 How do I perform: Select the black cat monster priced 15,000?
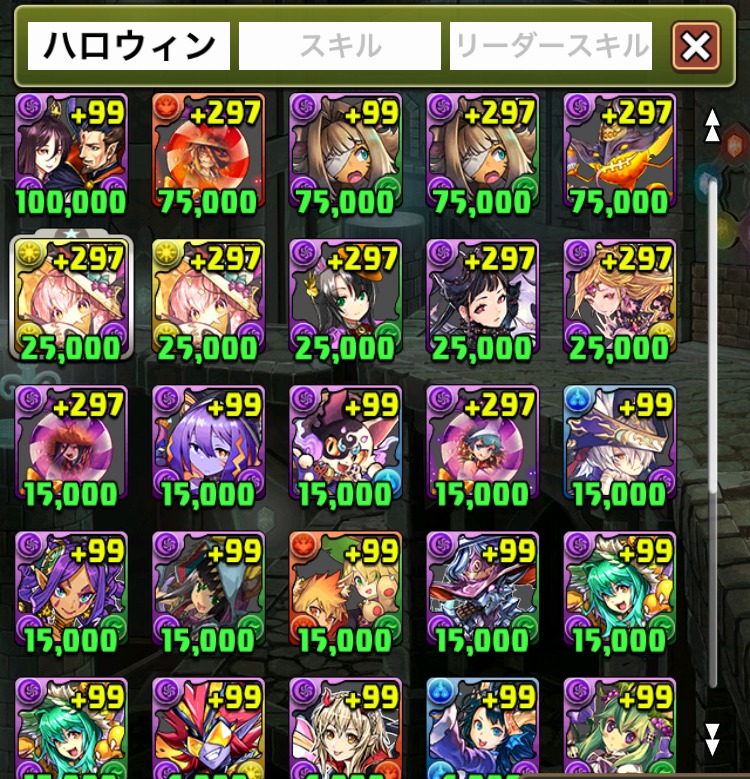coord(345,443)
